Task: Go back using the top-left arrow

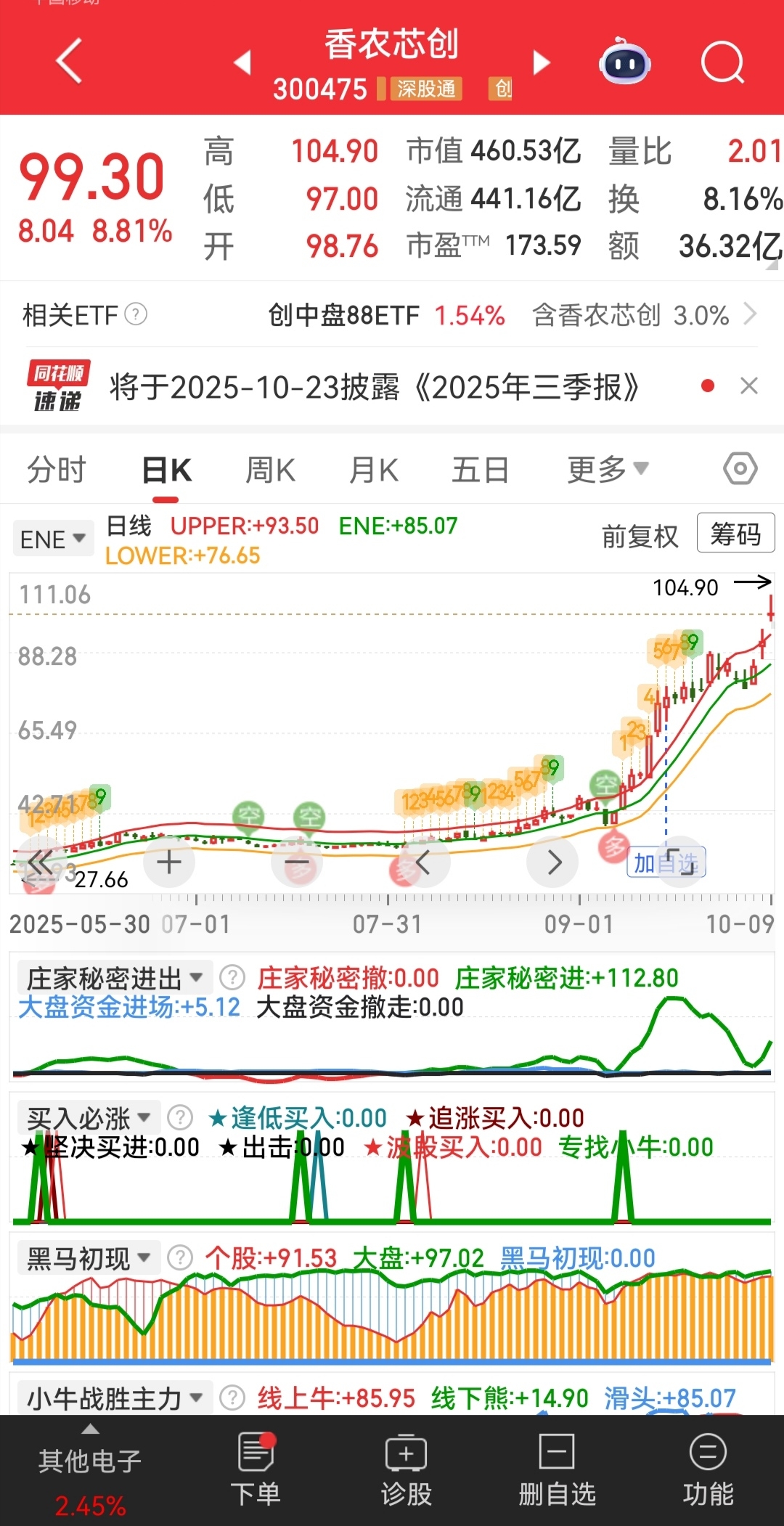Action: (69, 61)
